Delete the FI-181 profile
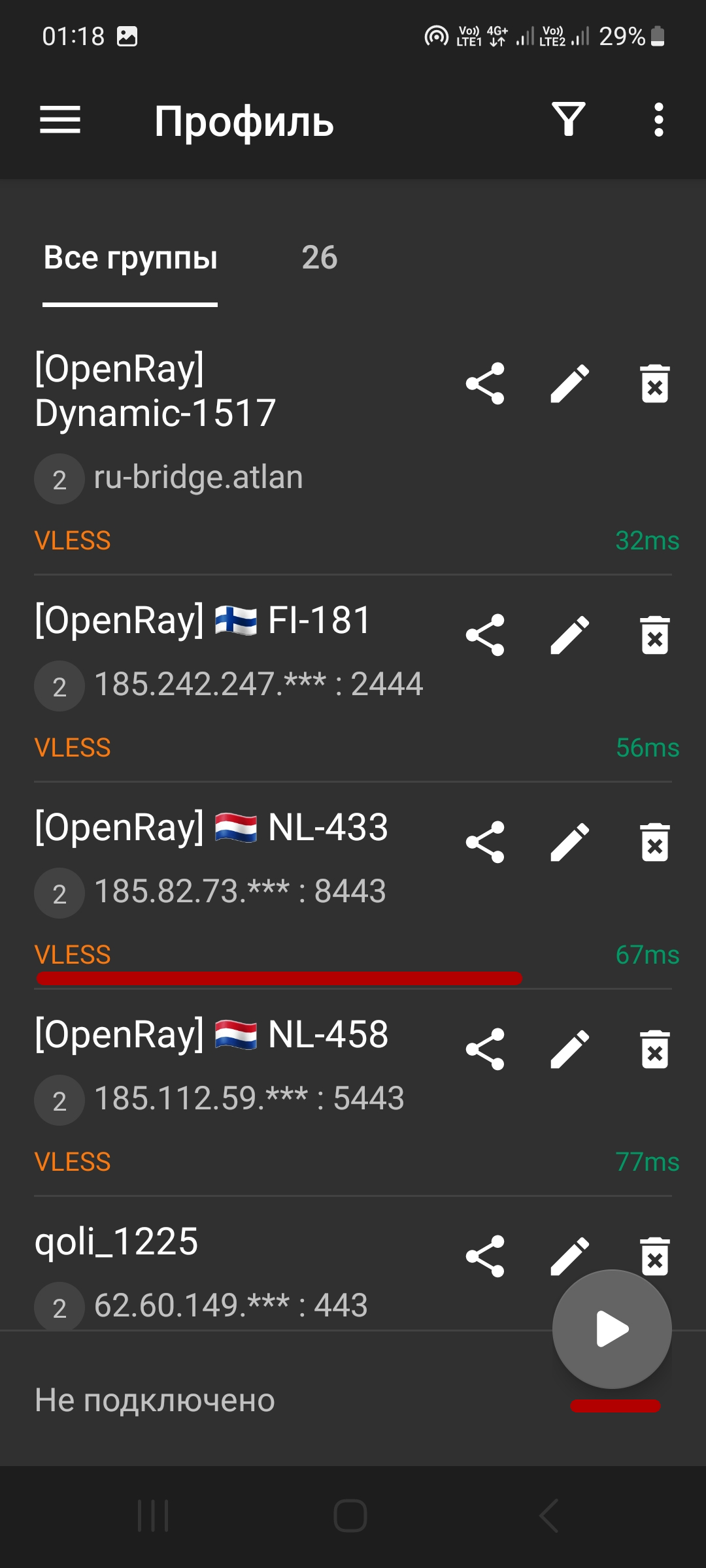706x1568 pixels. (654, 634)
